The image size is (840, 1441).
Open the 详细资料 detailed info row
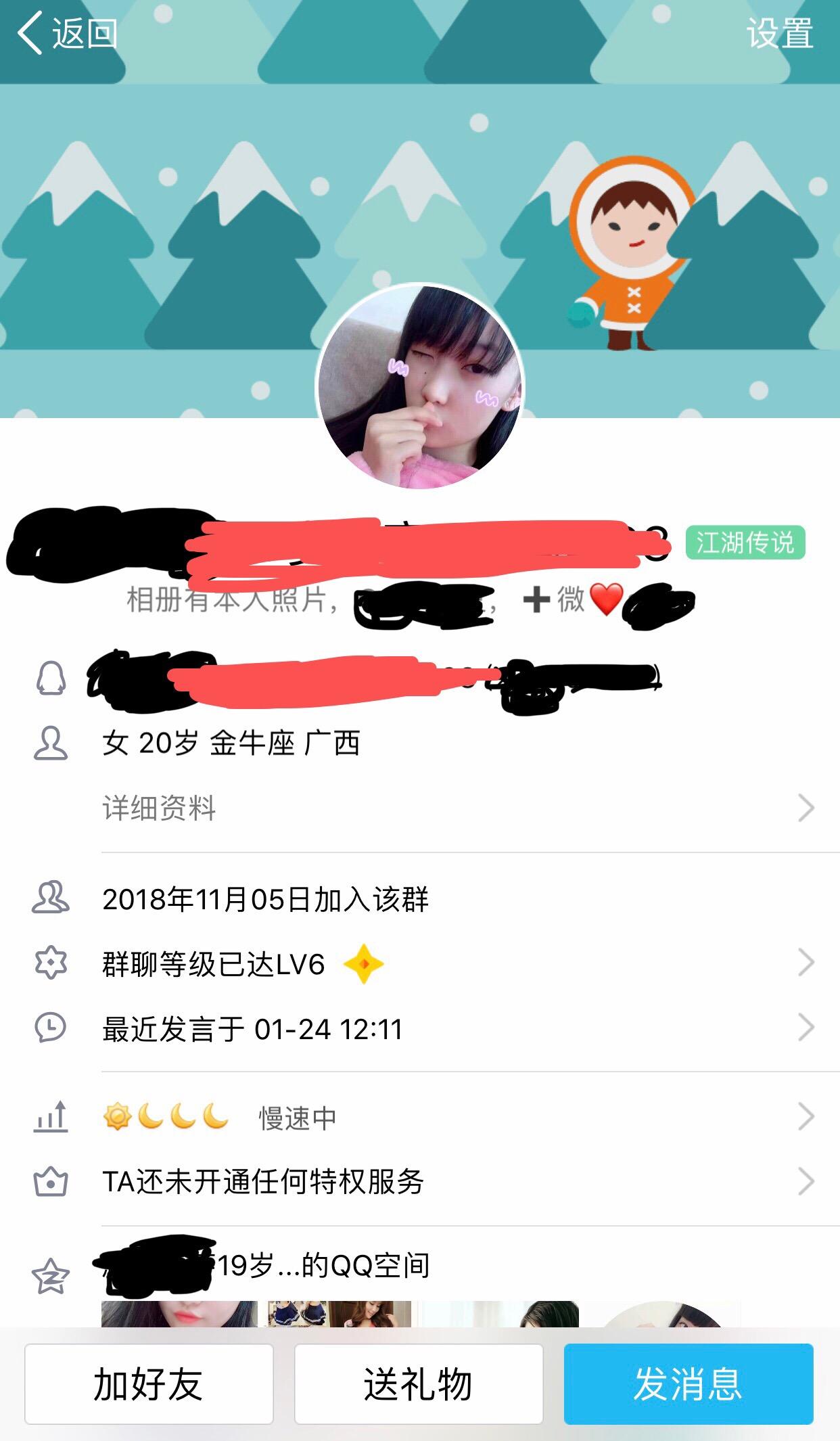click(x=457, y=808)
